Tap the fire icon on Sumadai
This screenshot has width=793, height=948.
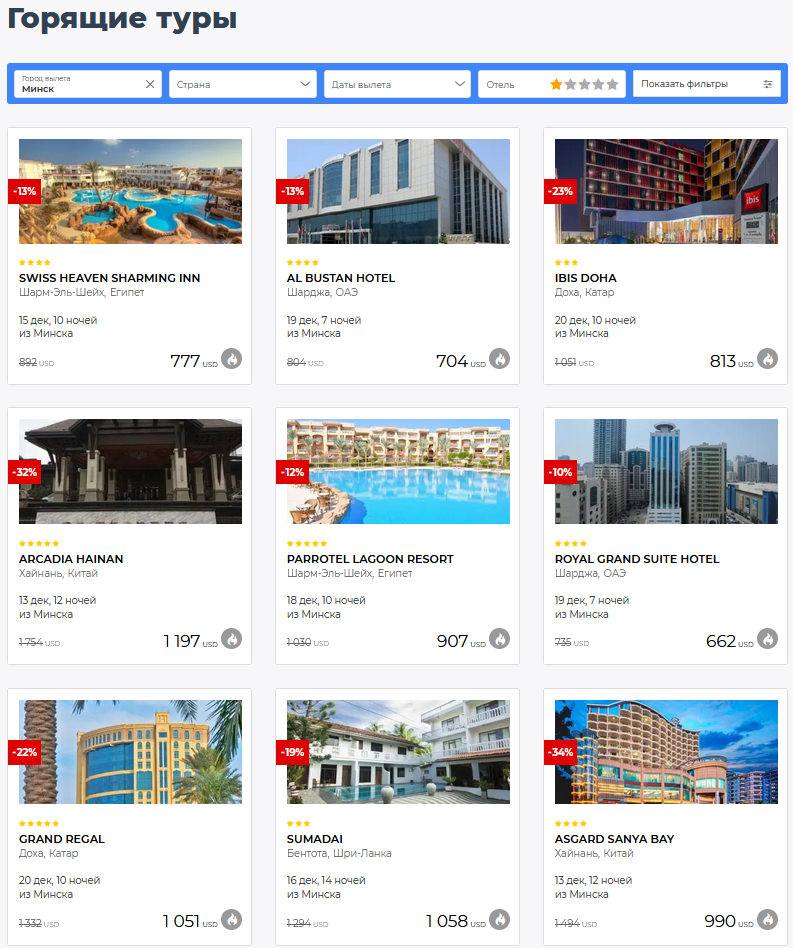[x=499, y=919]
